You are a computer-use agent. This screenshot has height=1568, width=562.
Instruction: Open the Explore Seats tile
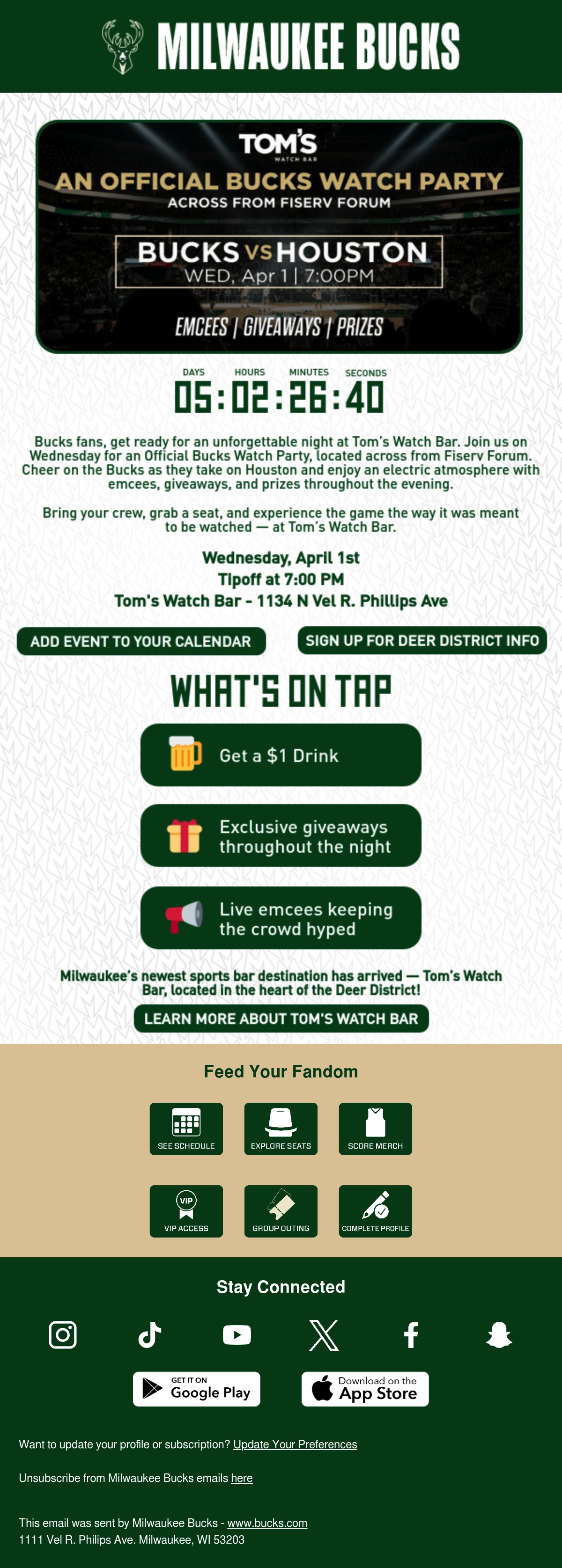281,1128
